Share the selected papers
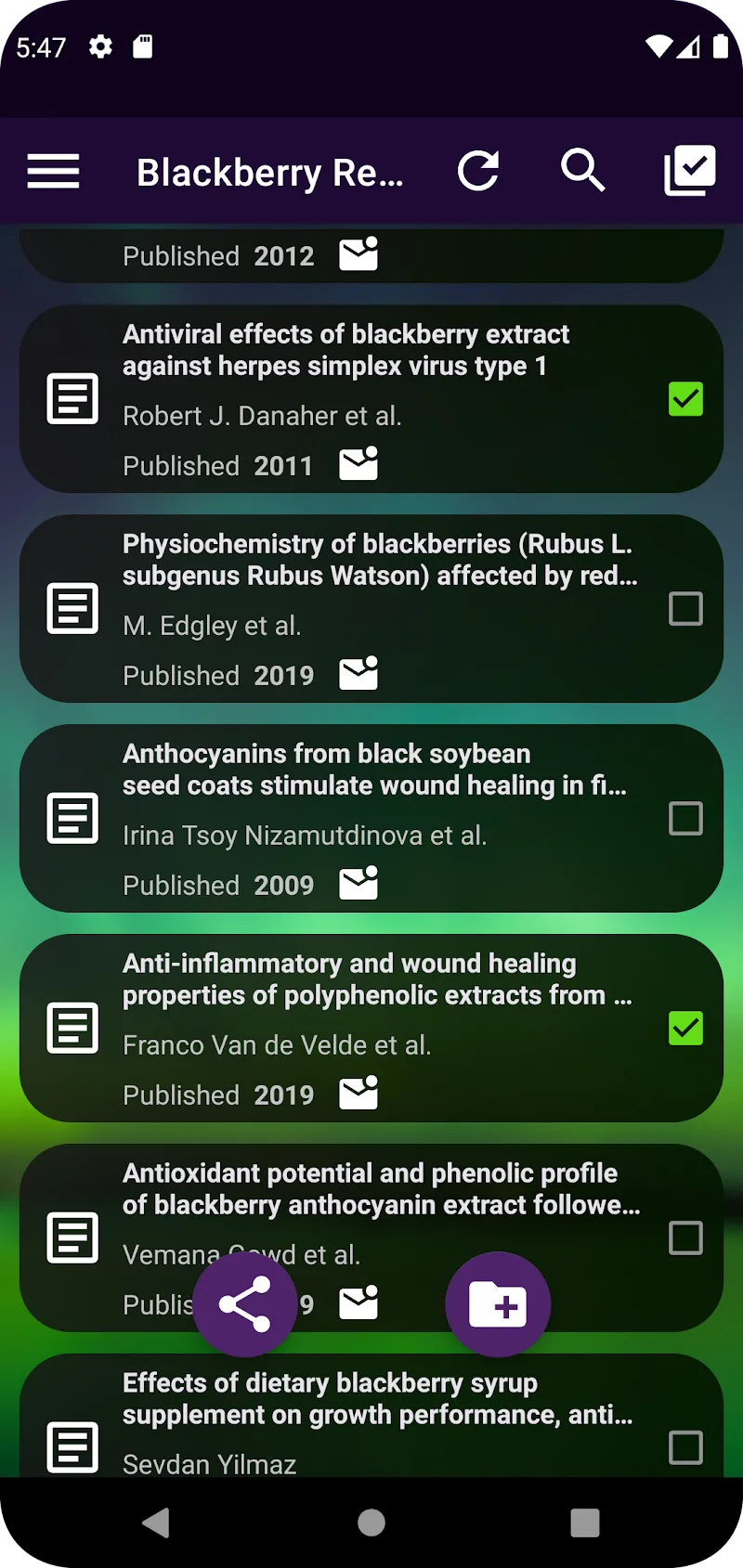Viewport: 743px width, 1568px height. pos(245,1304)
